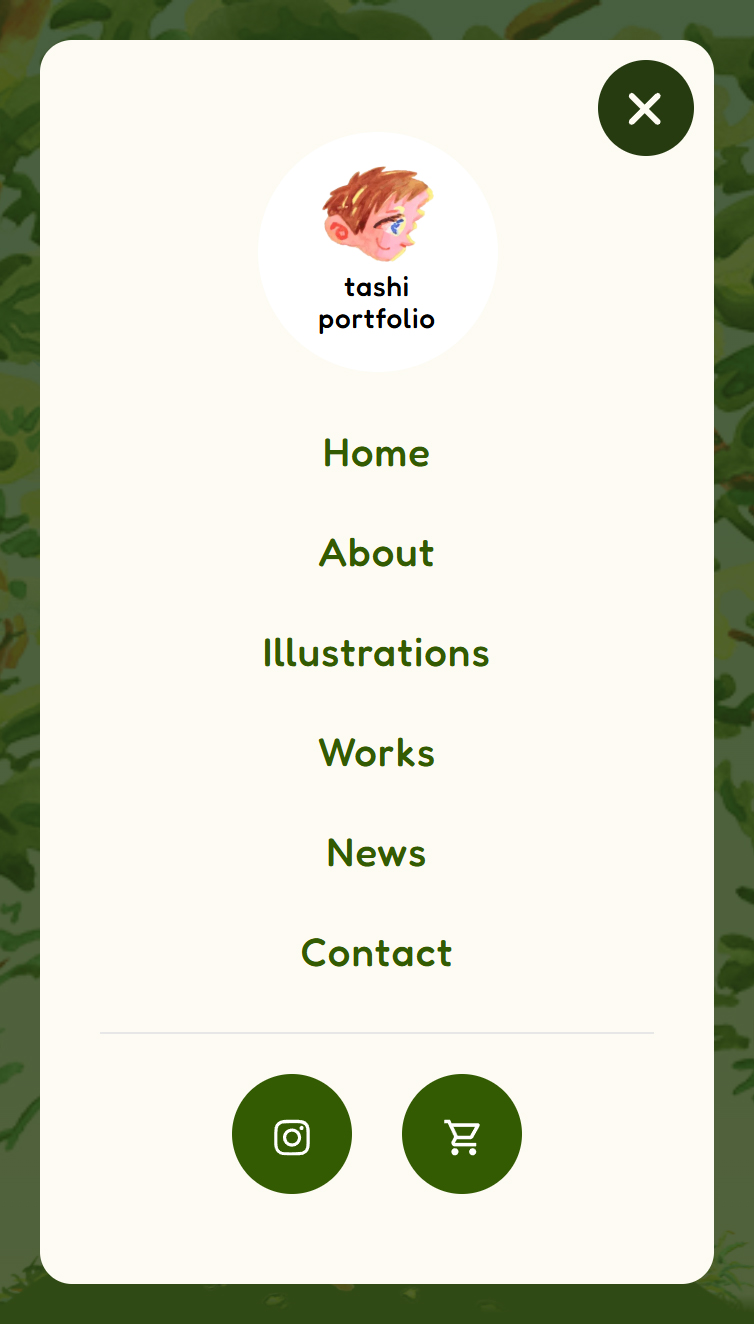Go to the Home page
754x1324 pixels.
click(376, 454)
